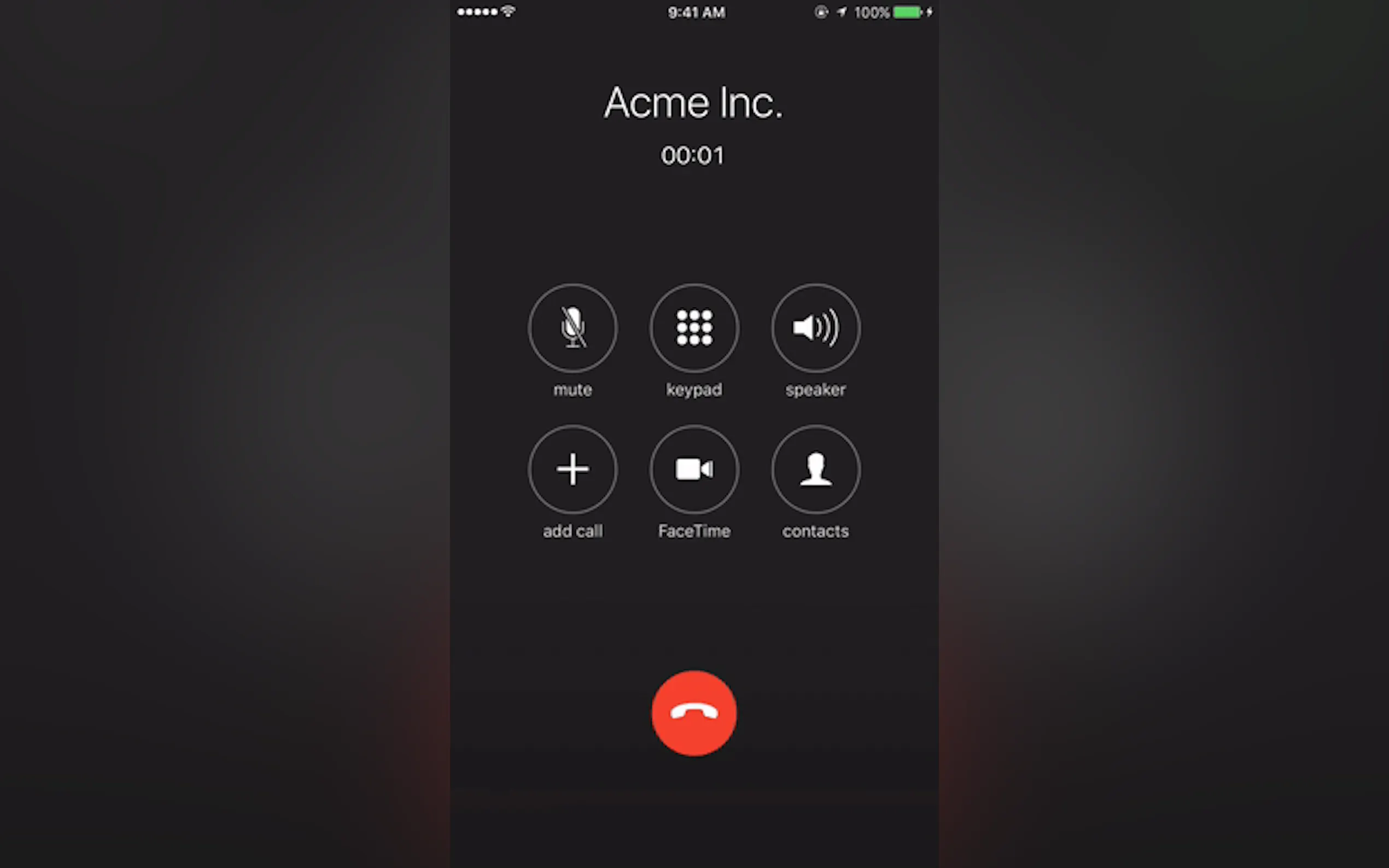The image size is (1389, 868).
Task: Switch to a FaceTime video call
Action: [x=694, y=470]
